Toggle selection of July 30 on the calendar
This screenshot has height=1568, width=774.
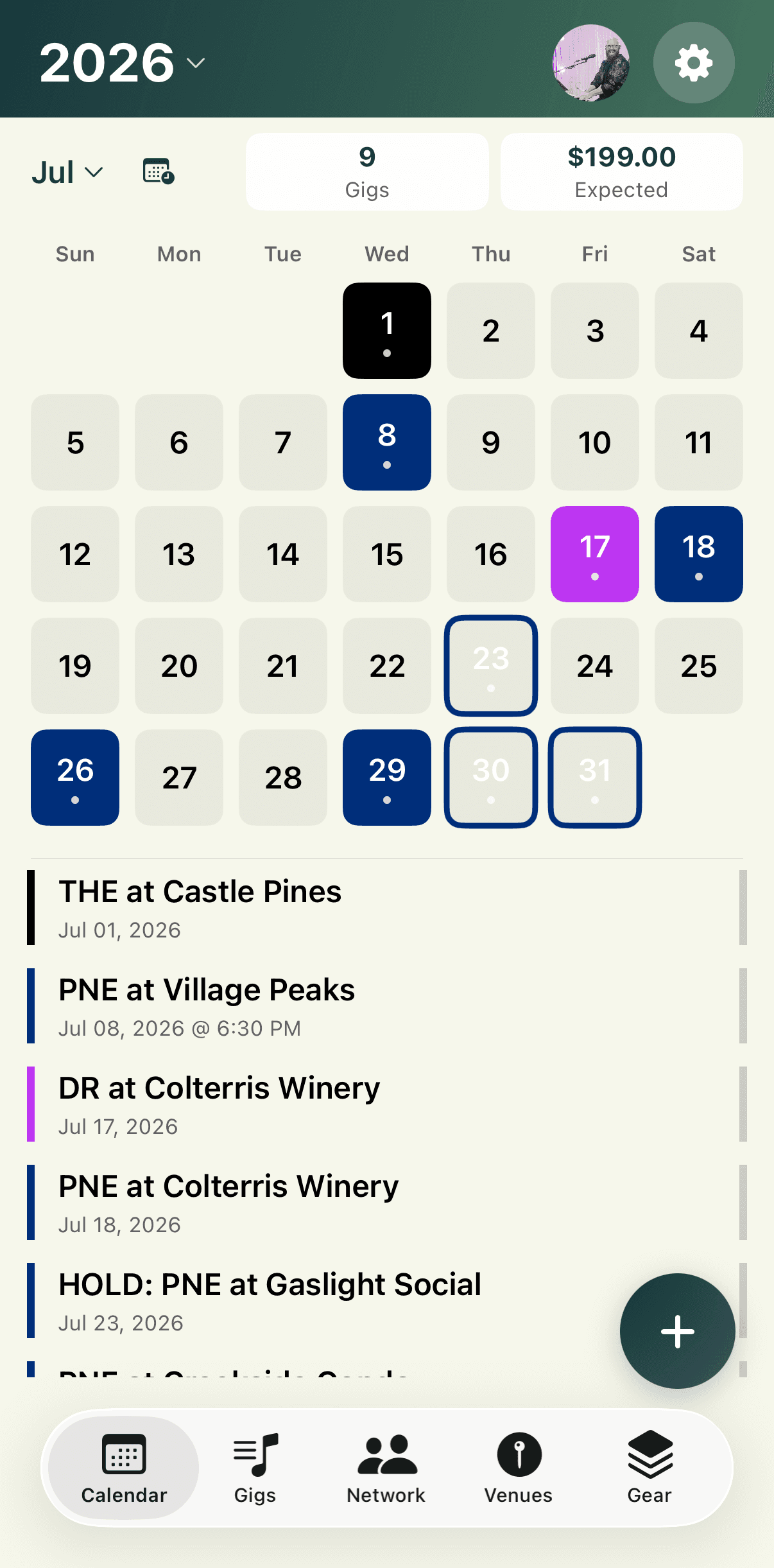point(491,778)
